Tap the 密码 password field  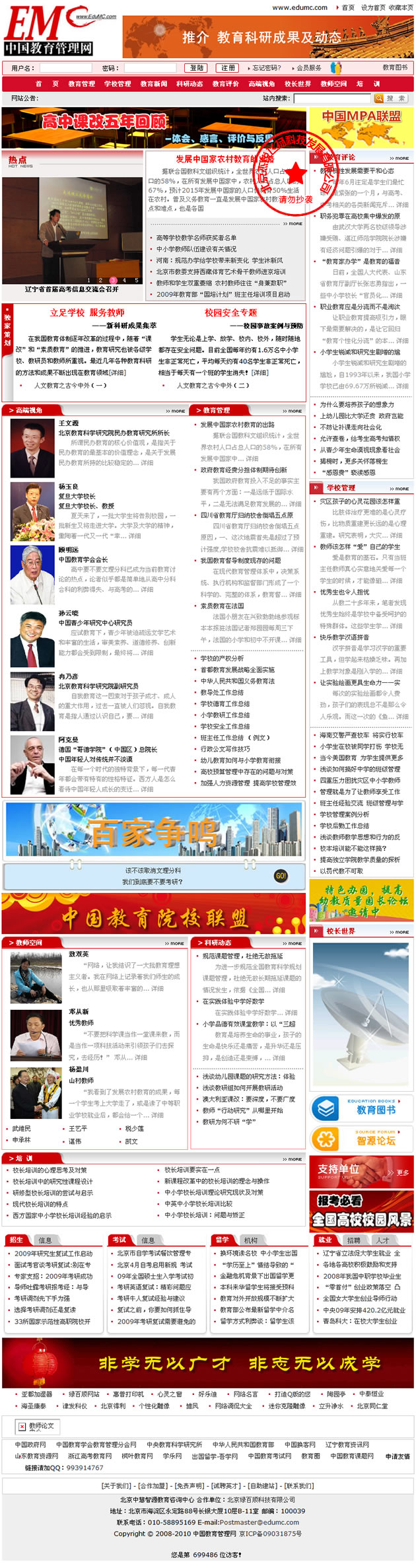click(x=150, y=67)
